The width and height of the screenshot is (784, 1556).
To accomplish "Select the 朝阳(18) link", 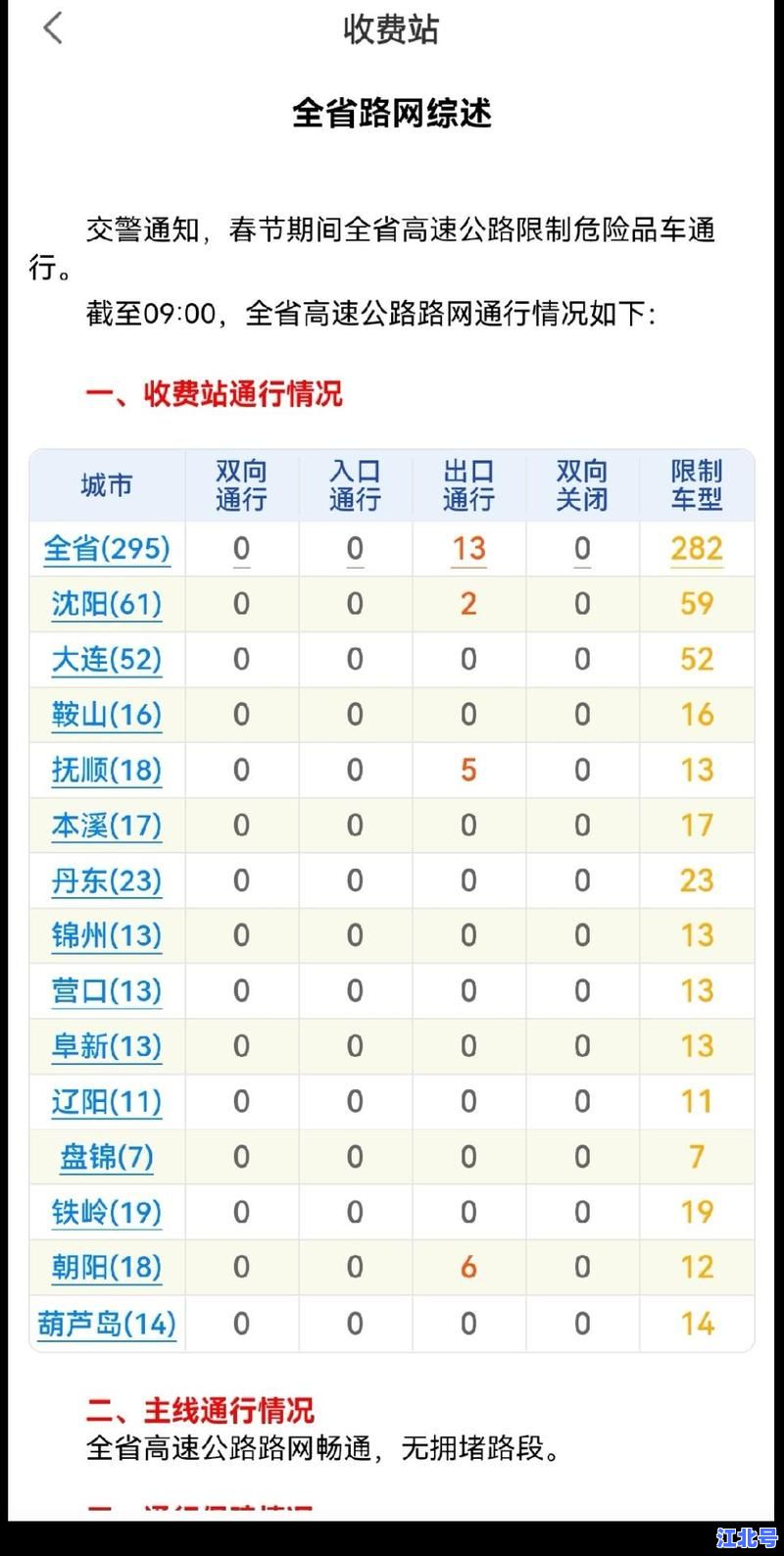I will tap(107, 1268).
